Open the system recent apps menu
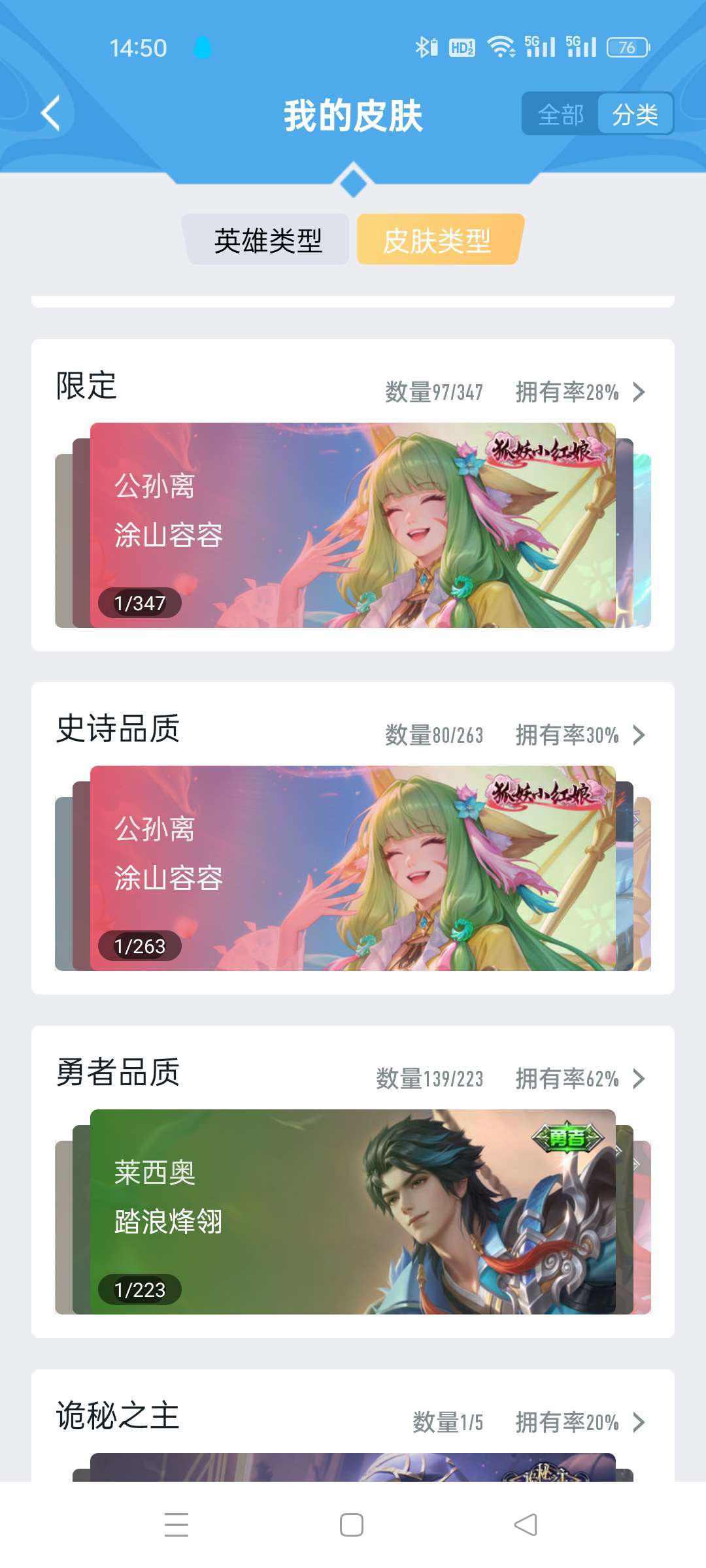 176,1525
